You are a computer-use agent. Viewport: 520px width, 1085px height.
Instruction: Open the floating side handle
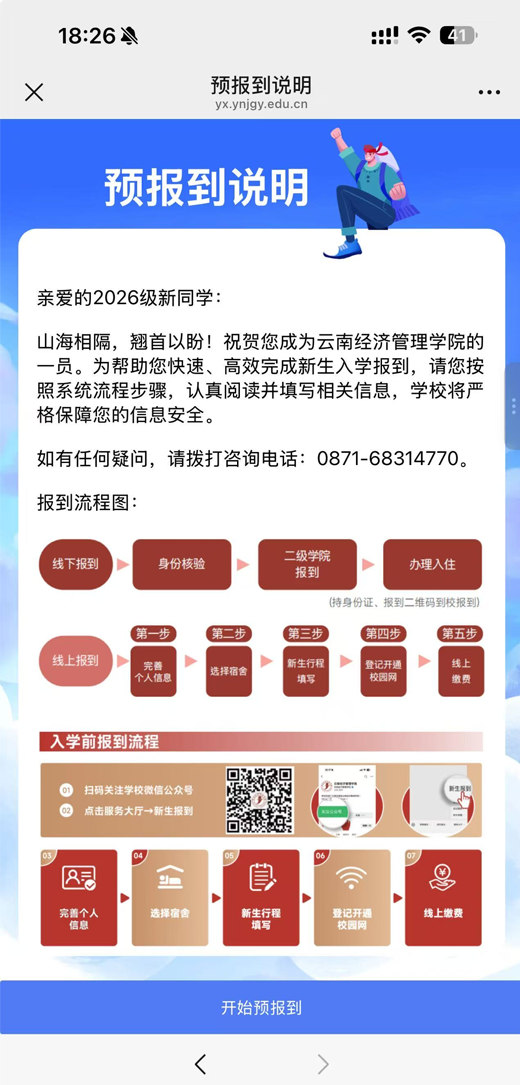click(x=513, y=405)
